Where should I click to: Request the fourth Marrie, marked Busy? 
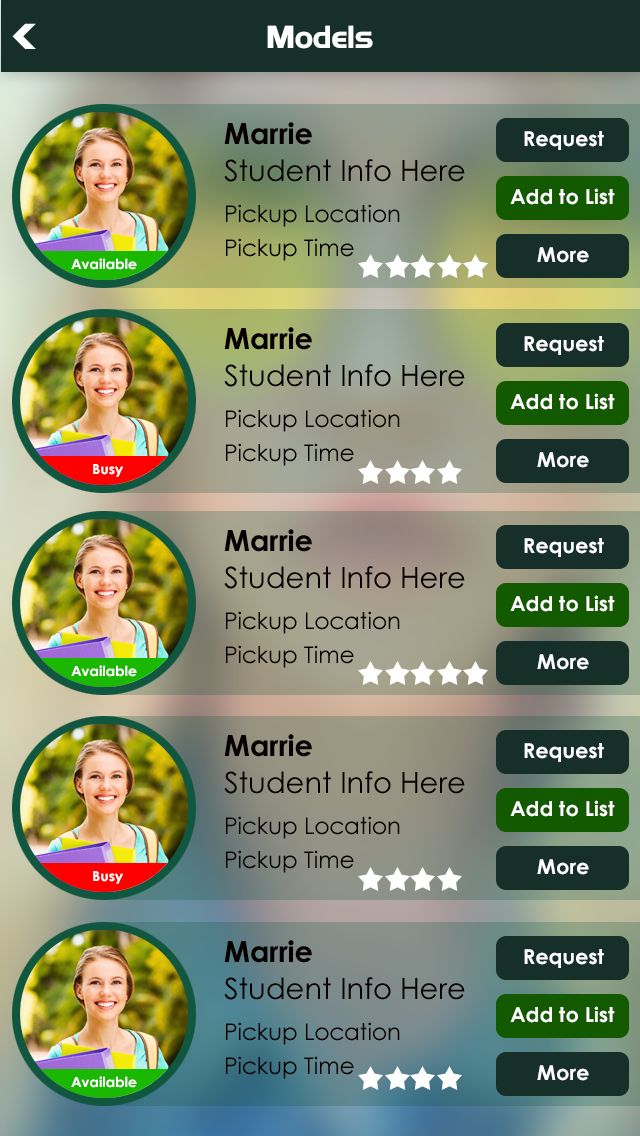(562, 752)
